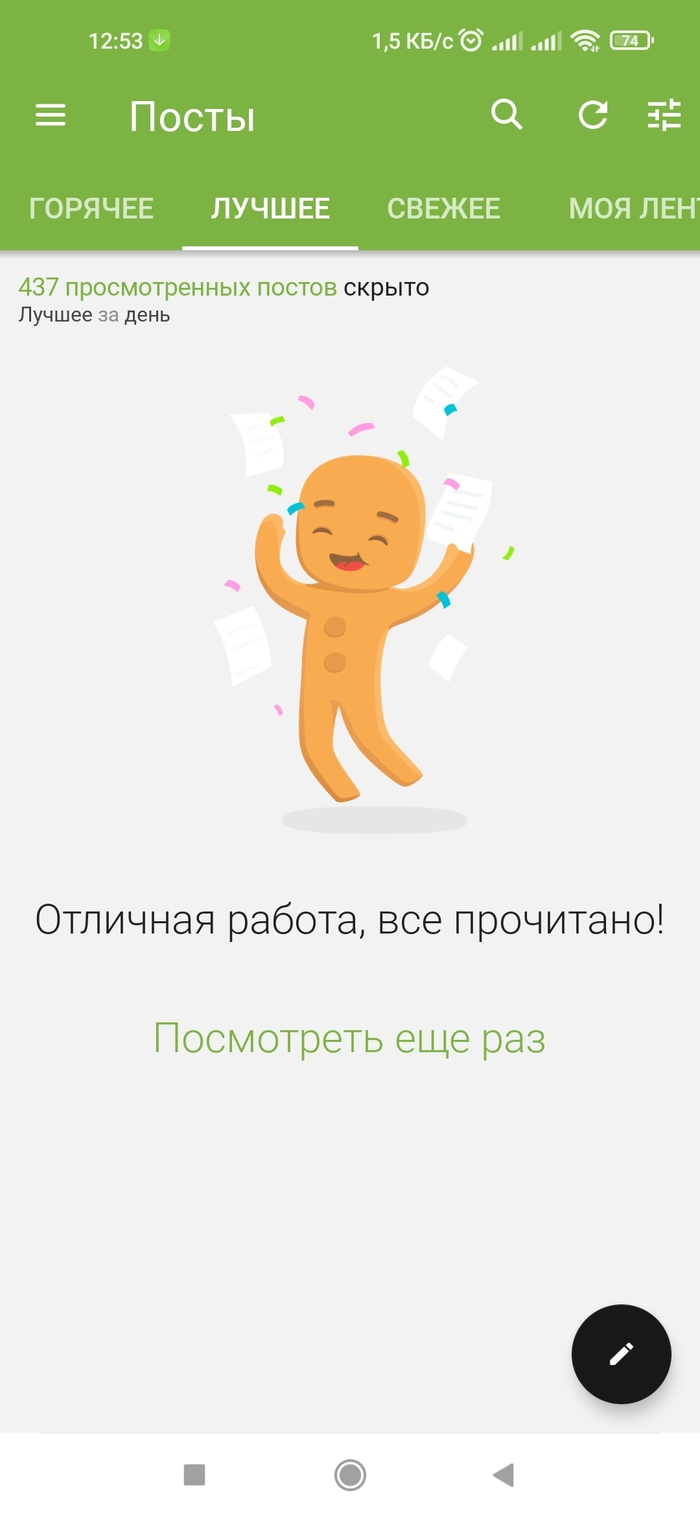Show the 437 просмотренных постов

coord(177,288)
